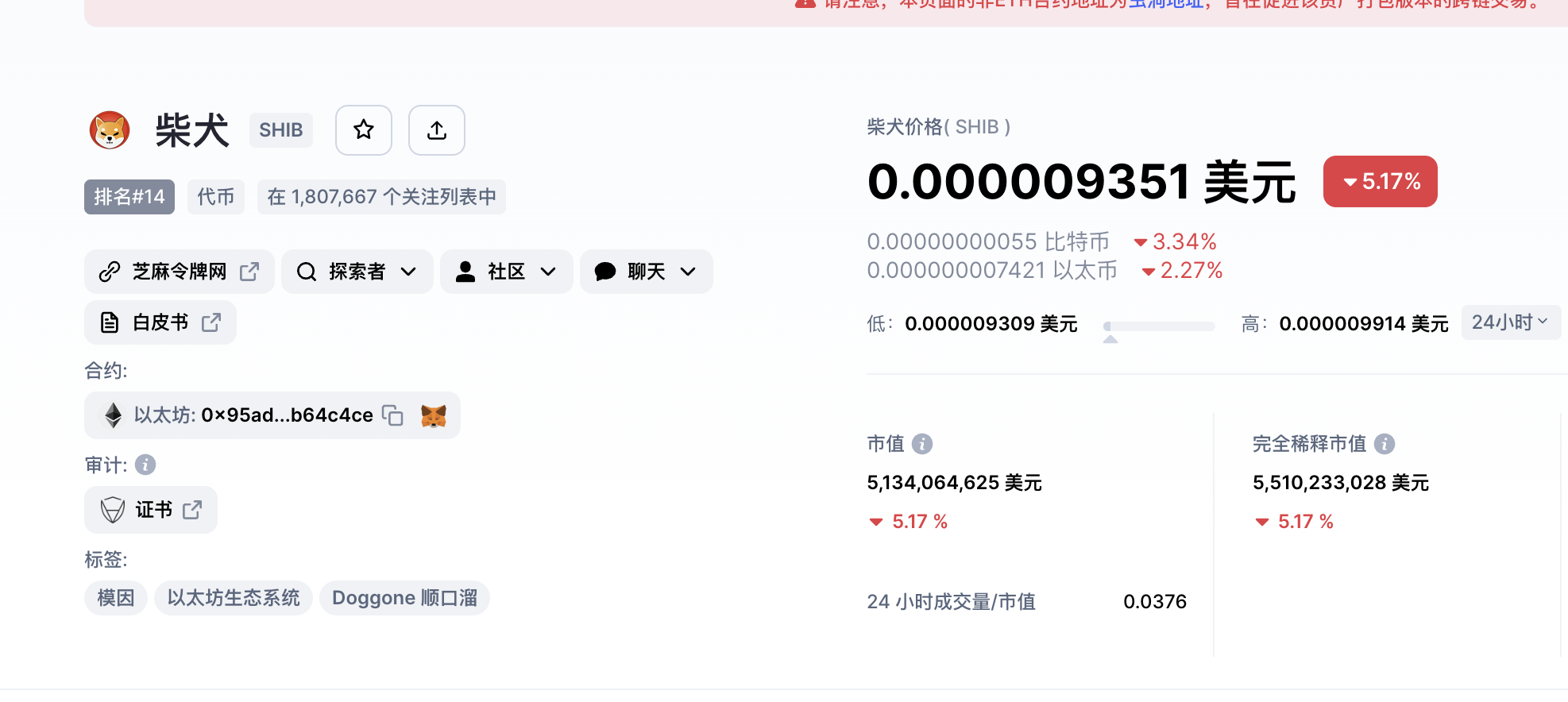Copy the 以太坊 contract address

coord(392,415)
